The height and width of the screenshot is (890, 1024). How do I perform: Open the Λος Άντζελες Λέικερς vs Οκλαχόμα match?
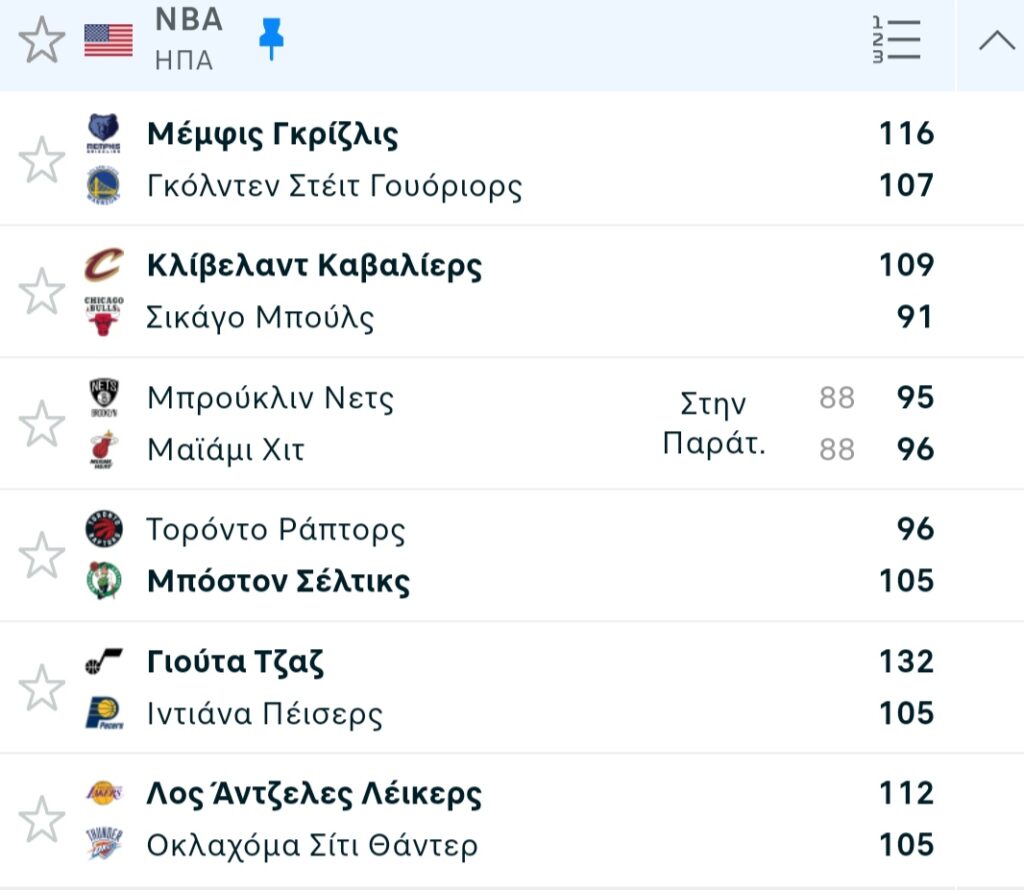(500, 820)
